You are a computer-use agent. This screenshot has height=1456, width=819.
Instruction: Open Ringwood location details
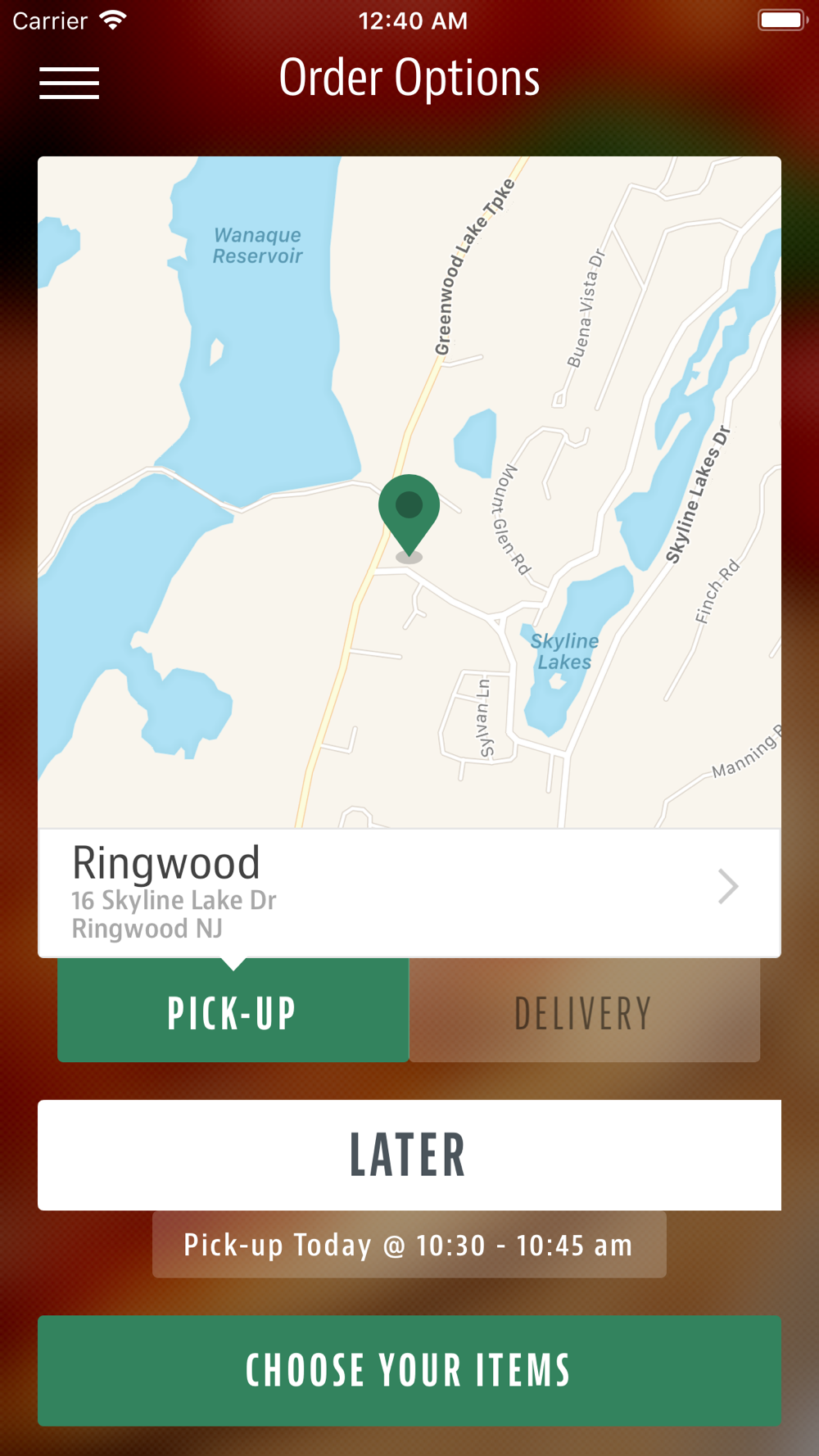pos(409,893)
